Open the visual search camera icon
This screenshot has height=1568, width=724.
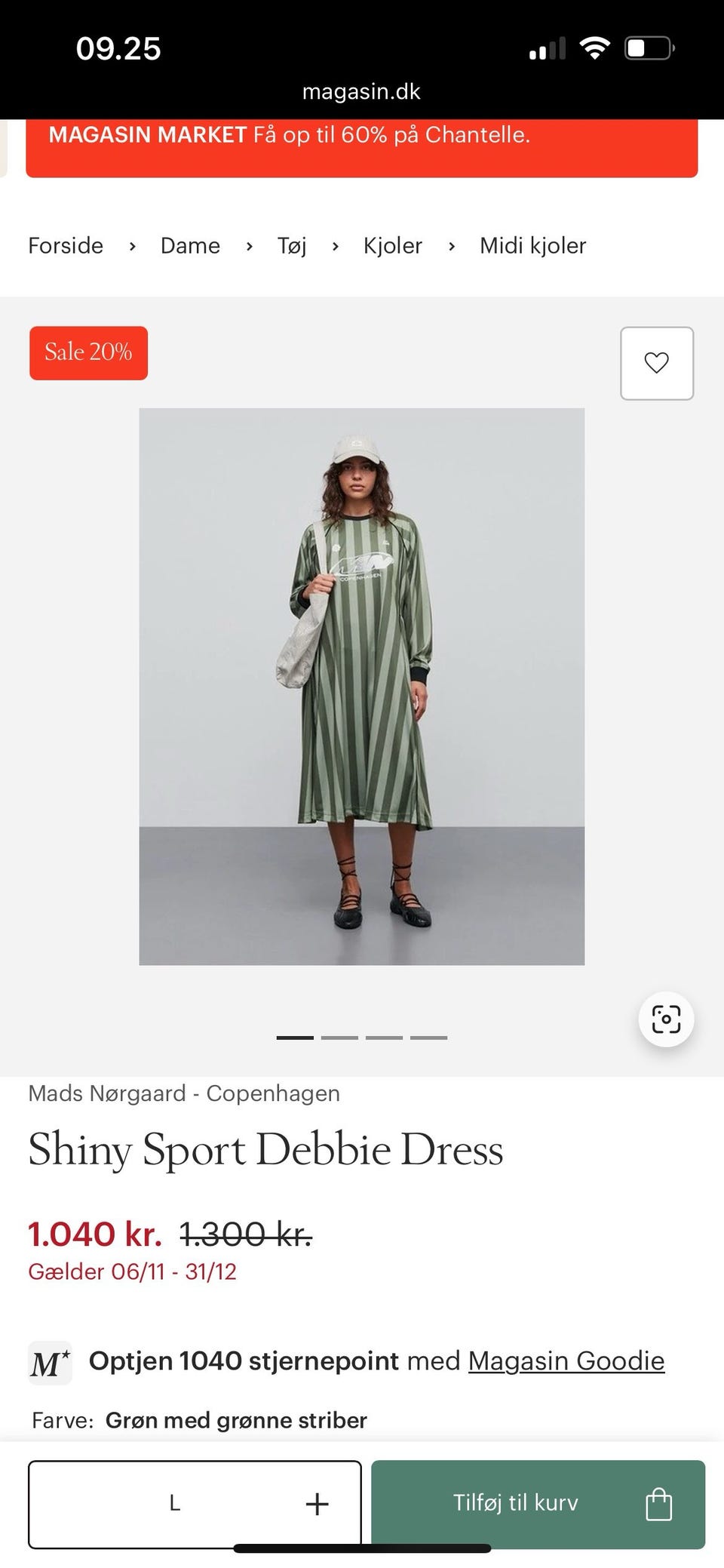(666, 1019)
